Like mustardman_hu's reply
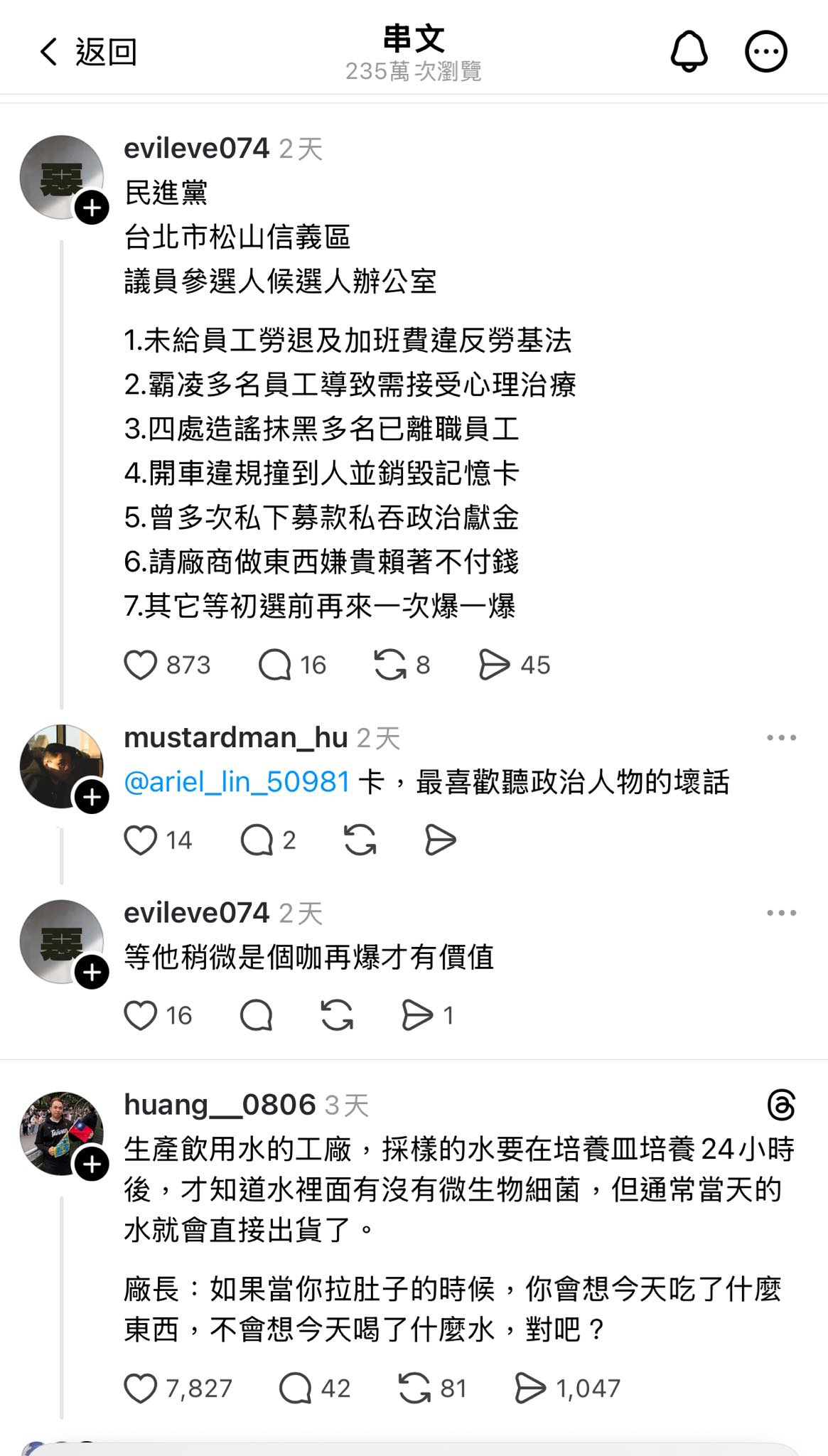 point(140,840)
